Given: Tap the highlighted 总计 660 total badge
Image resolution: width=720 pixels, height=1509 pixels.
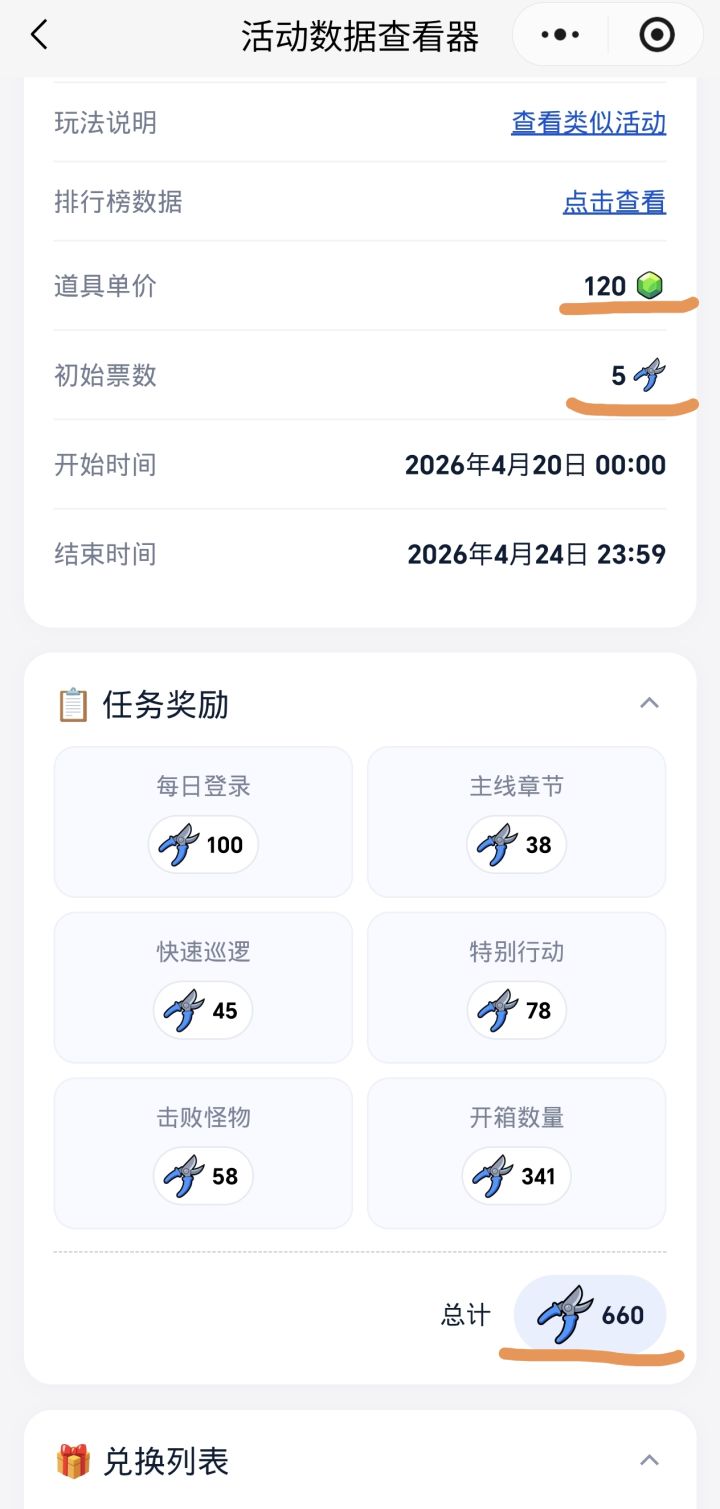Looking at the screenshot, I should [590, 1314].
